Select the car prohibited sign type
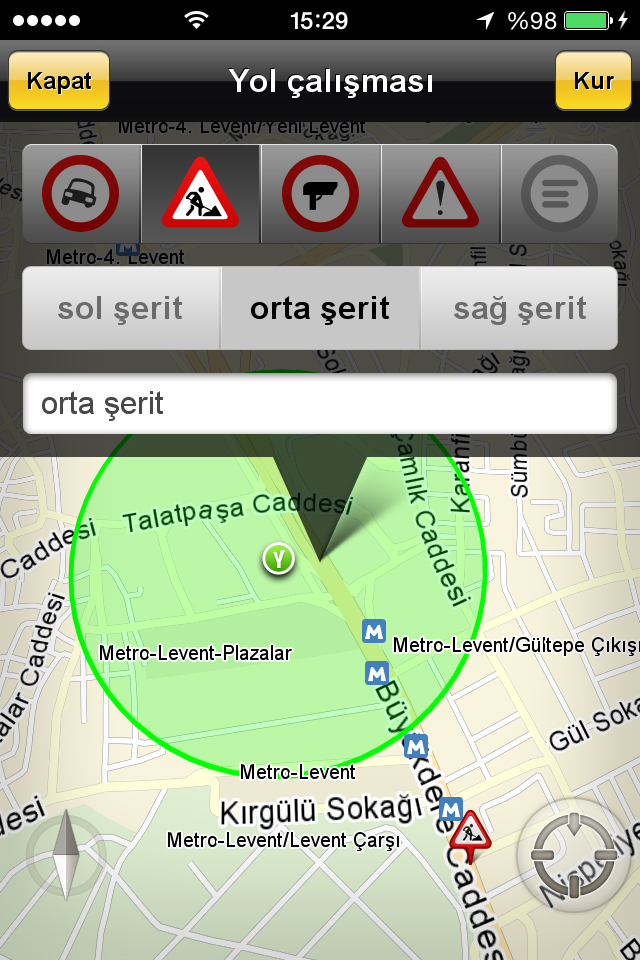 tap(81, 194)
